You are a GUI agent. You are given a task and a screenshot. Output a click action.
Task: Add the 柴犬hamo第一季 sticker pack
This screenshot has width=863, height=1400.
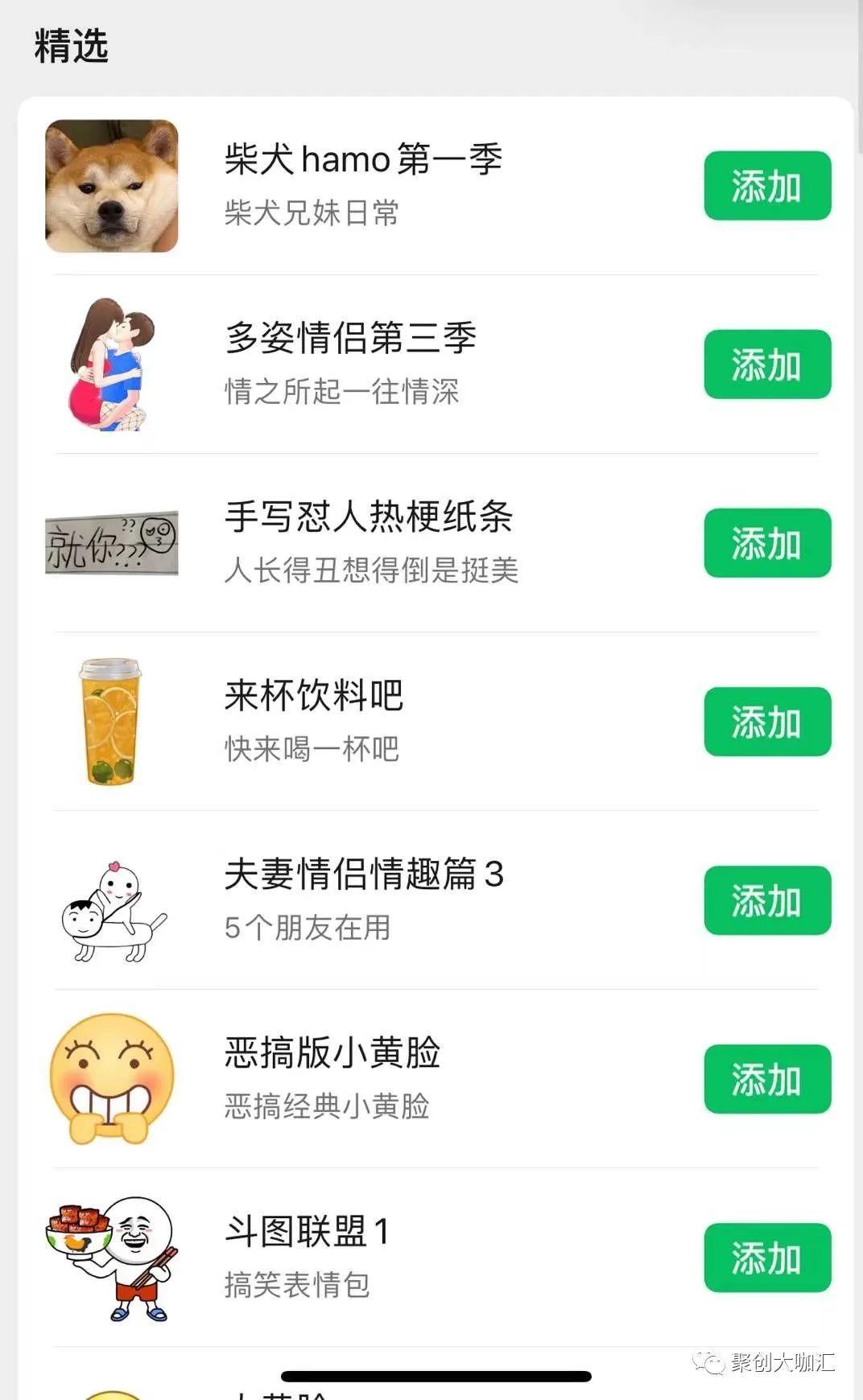click(767, 186)
